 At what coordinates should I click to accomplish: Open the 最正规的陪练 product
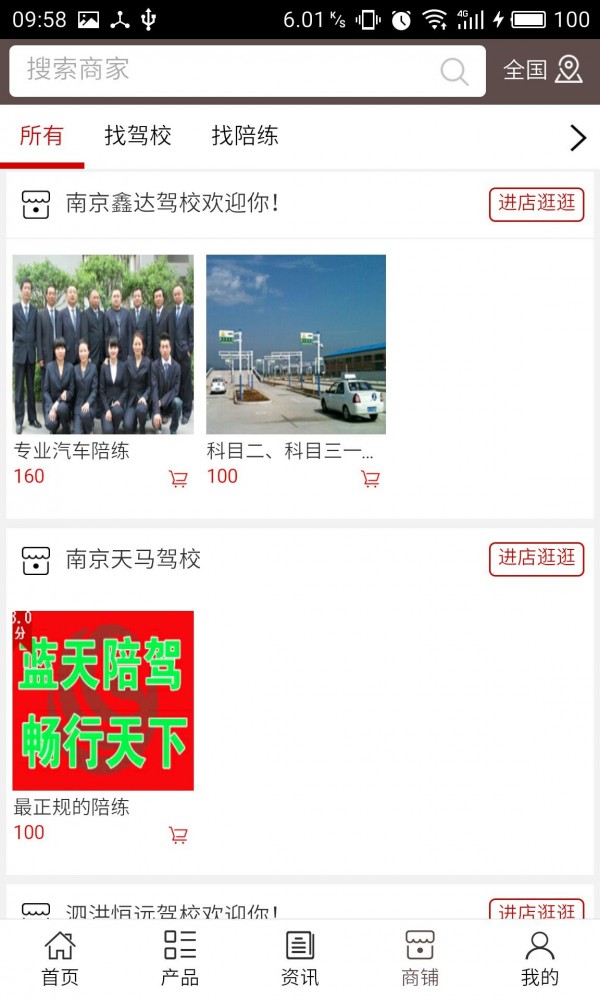click(103, 700)
